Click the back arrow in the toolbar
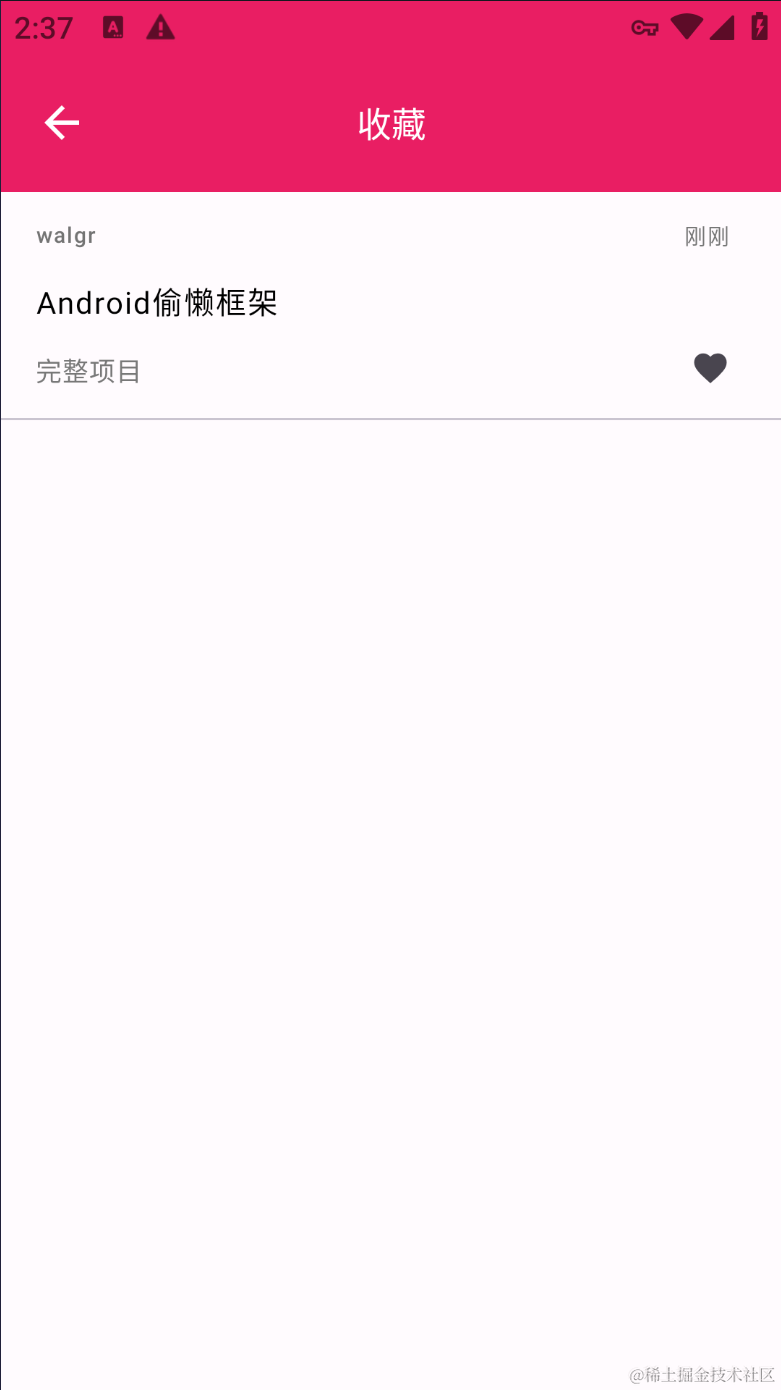 coord(60,122)
